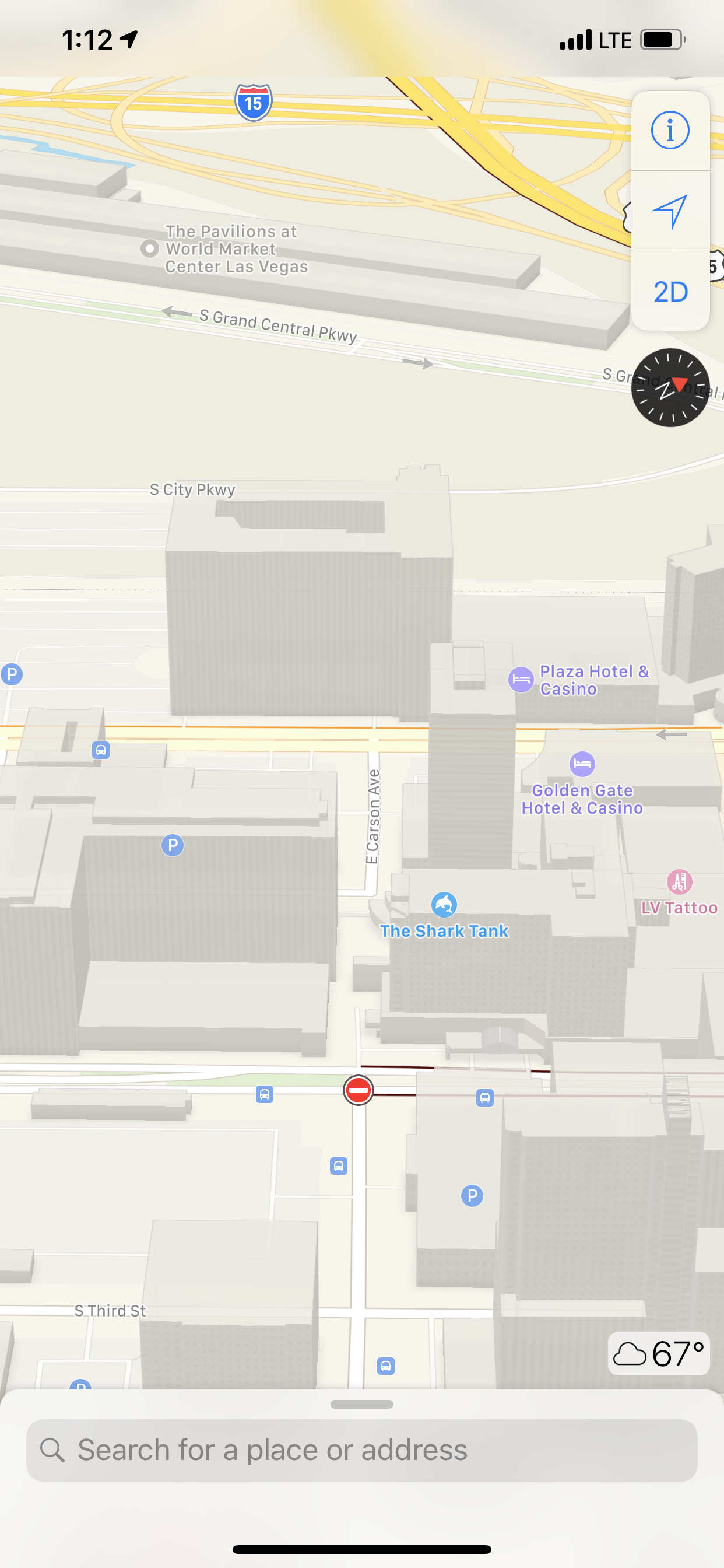Switch map to 2D view
Image resolution: width=724 pixels, height=1568 pixels.
[x=670, y=292]
